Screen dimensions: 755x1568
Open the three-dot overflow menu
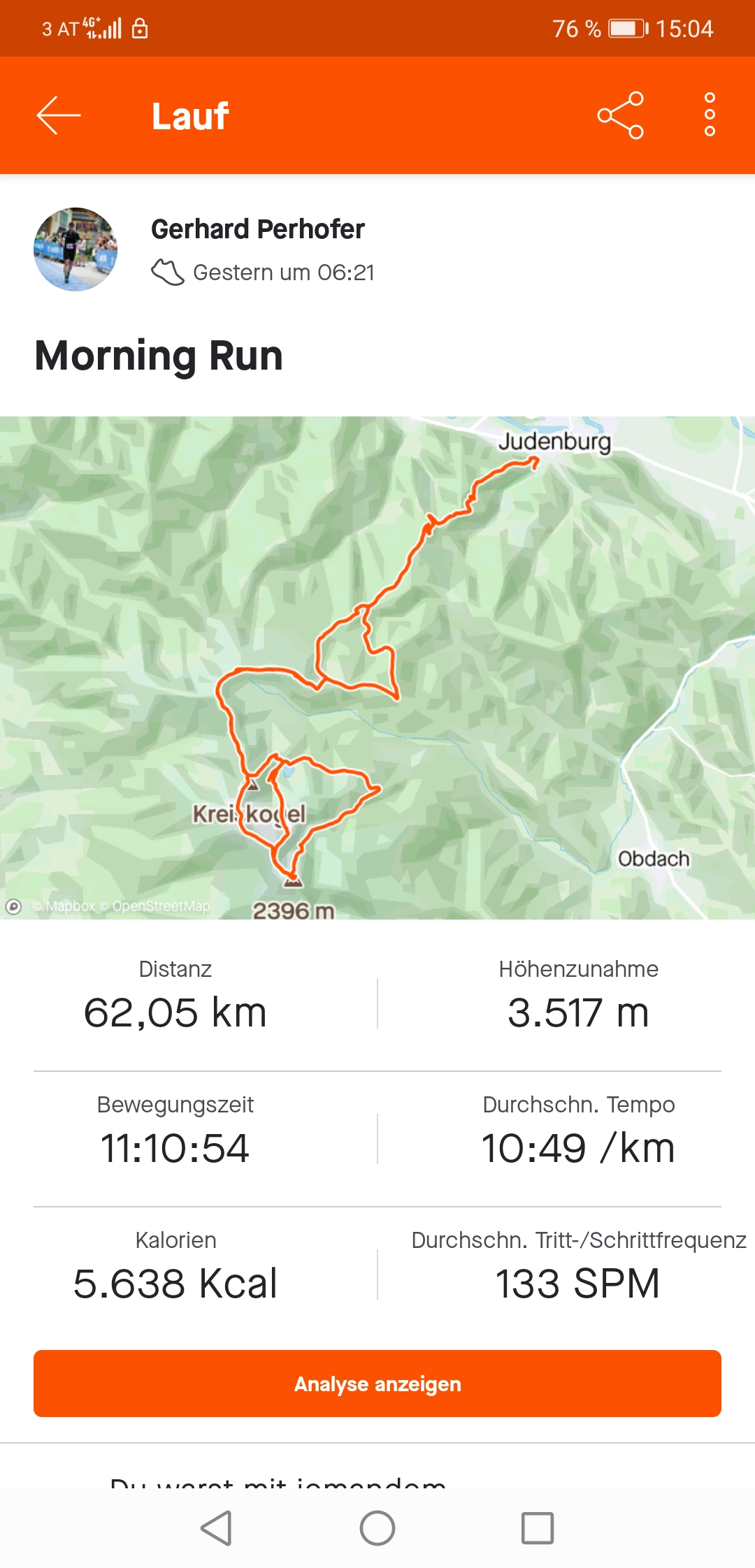[x=710, y=115]
